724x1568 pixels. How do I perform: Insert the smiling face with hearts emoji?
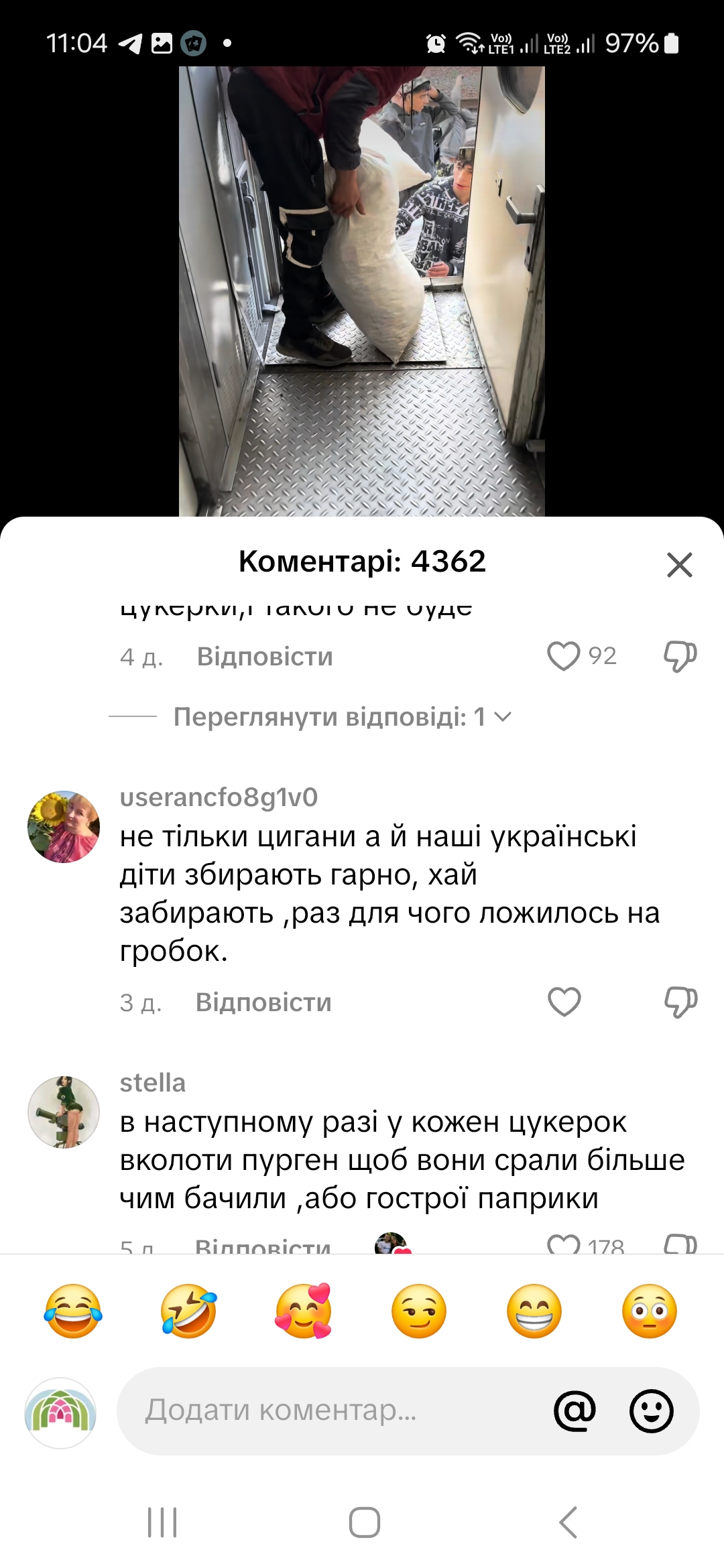(x=304, y=1311)
